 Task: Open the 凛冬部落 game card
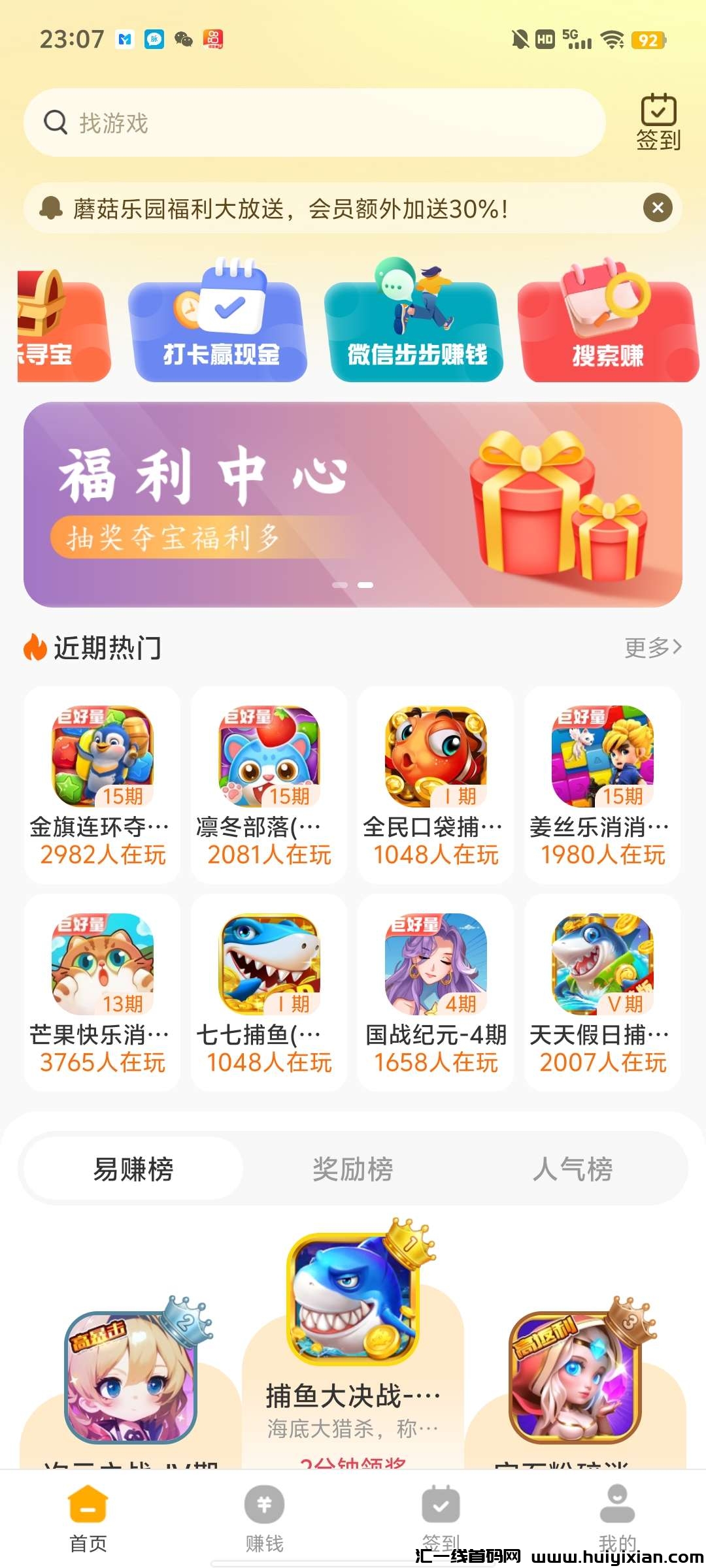[x=269, y=785]
